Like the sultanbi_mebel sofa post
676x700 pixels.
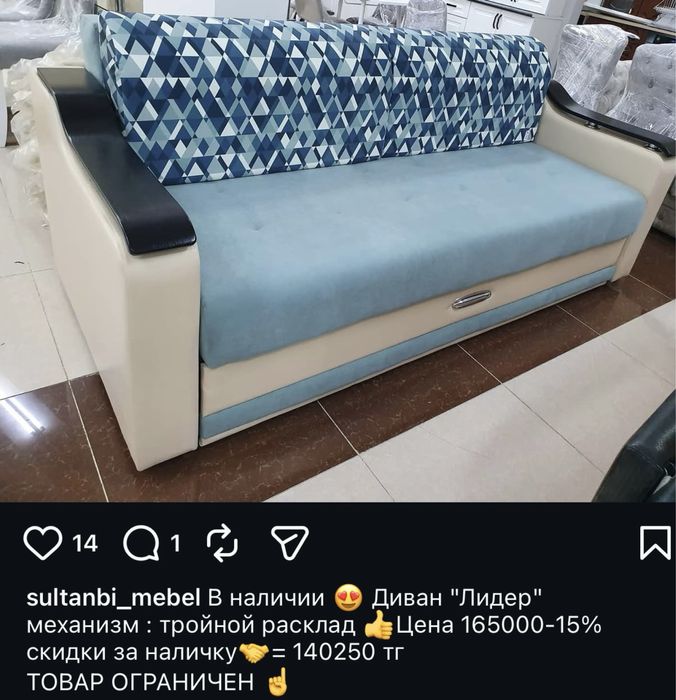[42, 543]
